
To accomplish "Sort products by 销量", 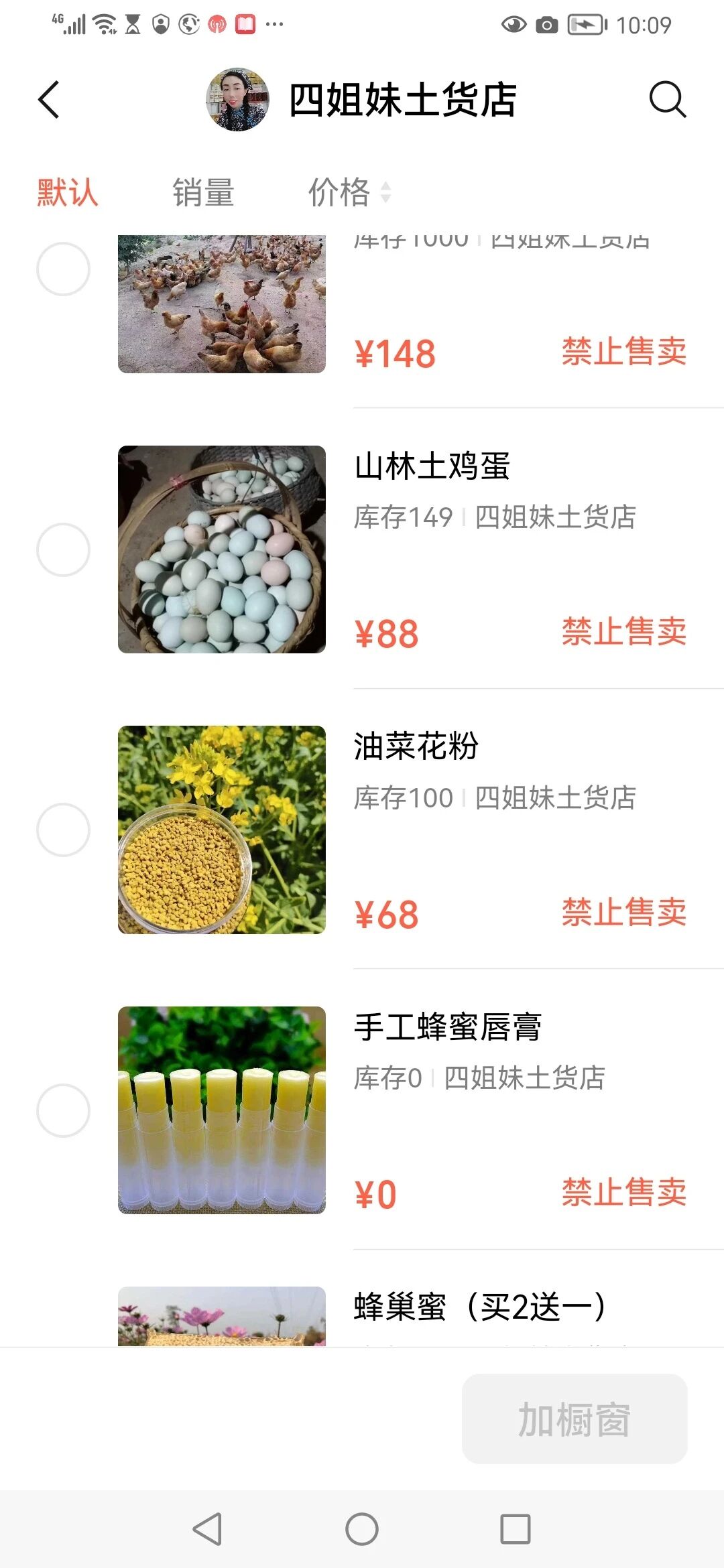I will [x=203, y=193].
